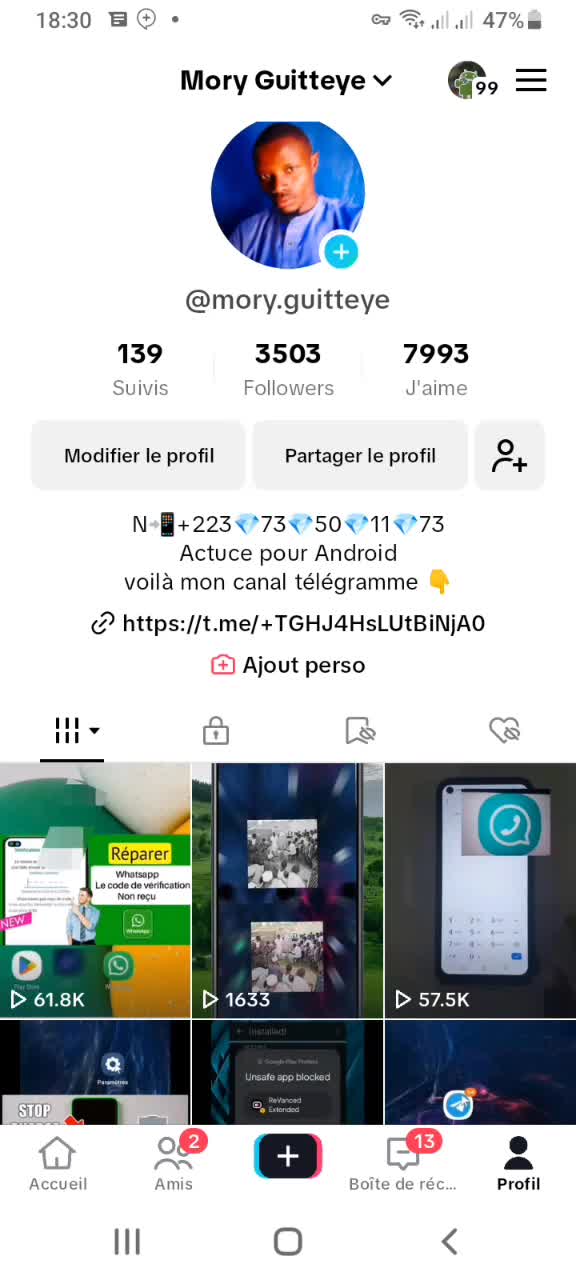This screenshot has width=576, height=1280.
Task: Switch to the hidden bookmarks tab
Action: [360, 731]
